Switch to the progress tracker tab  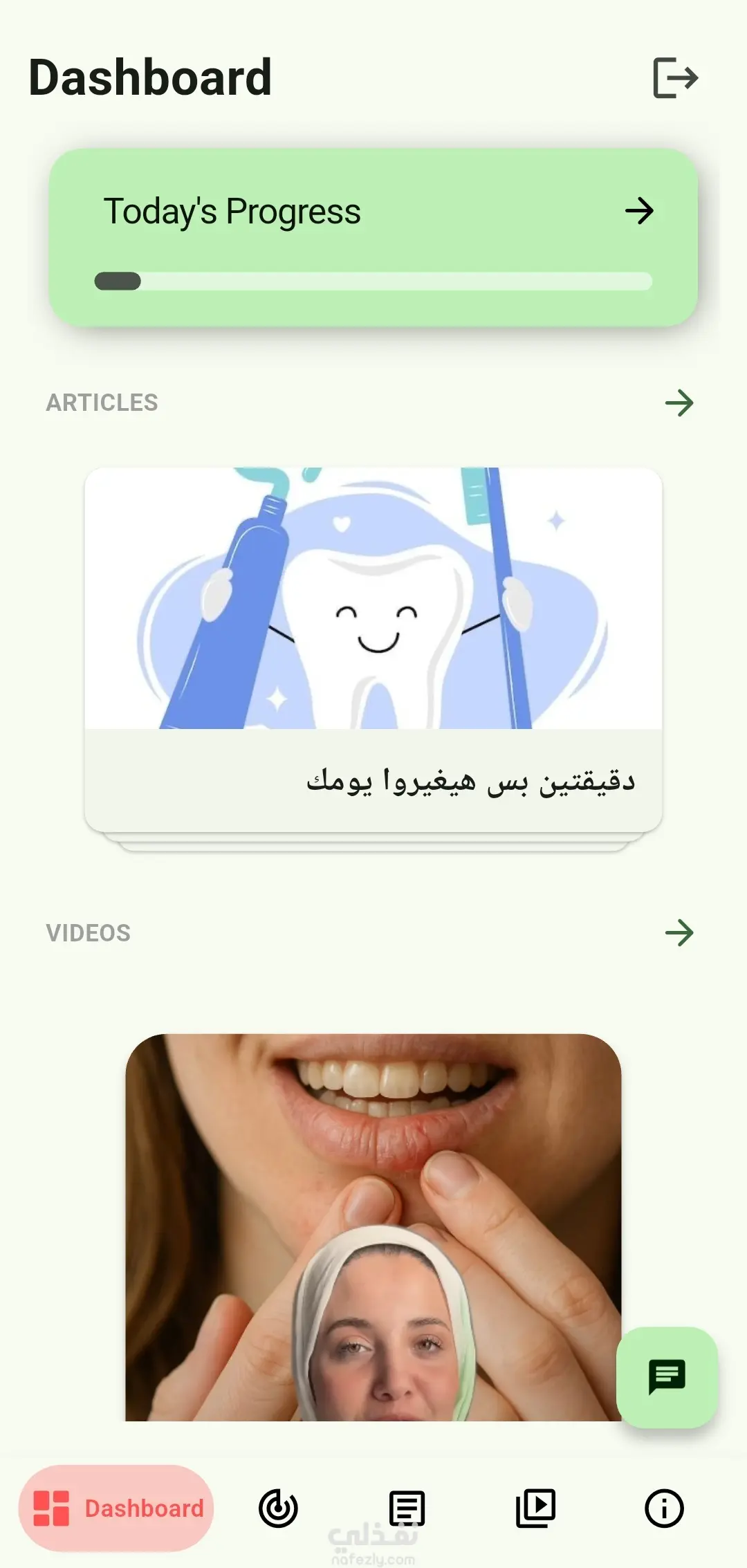(278, 1508)
